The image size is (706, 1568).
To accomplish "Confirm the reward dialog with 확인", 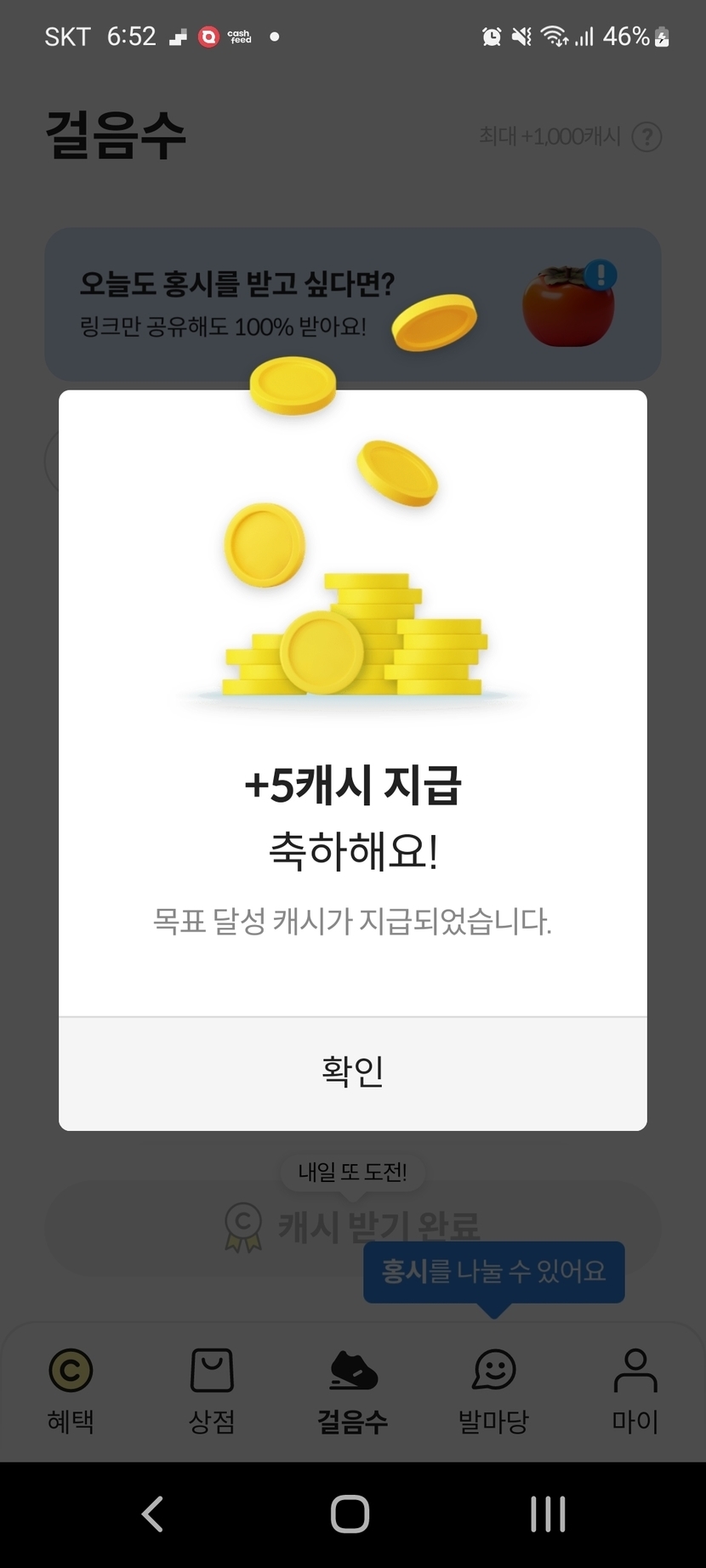I will [x=352, y=1072].
